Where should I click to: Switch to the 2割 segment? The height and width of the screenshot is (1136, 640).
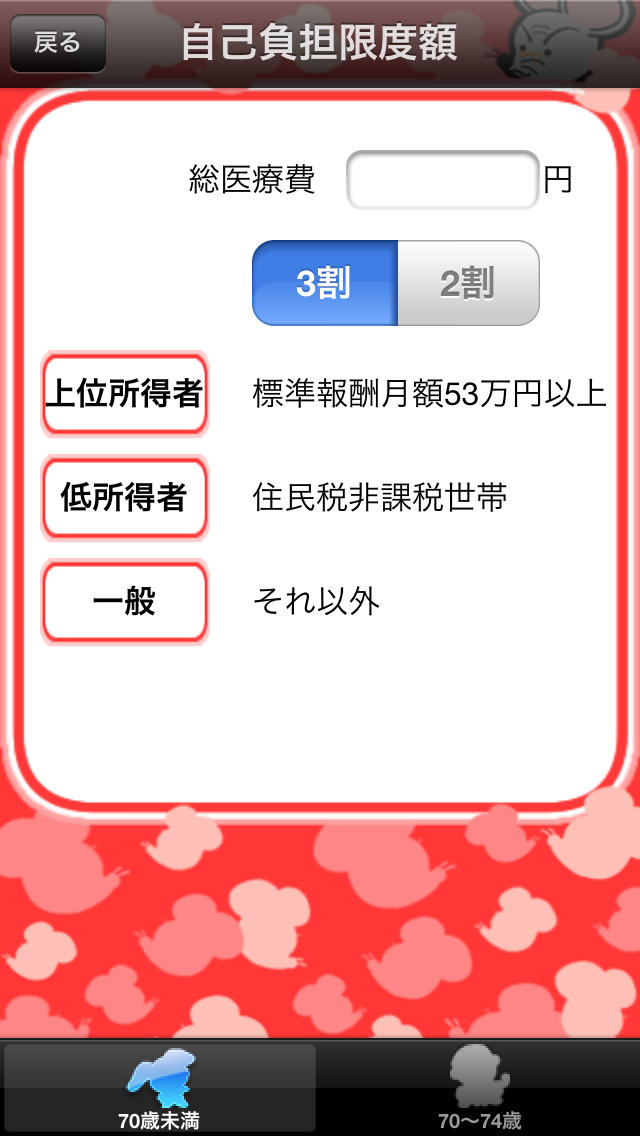point(468,284)
